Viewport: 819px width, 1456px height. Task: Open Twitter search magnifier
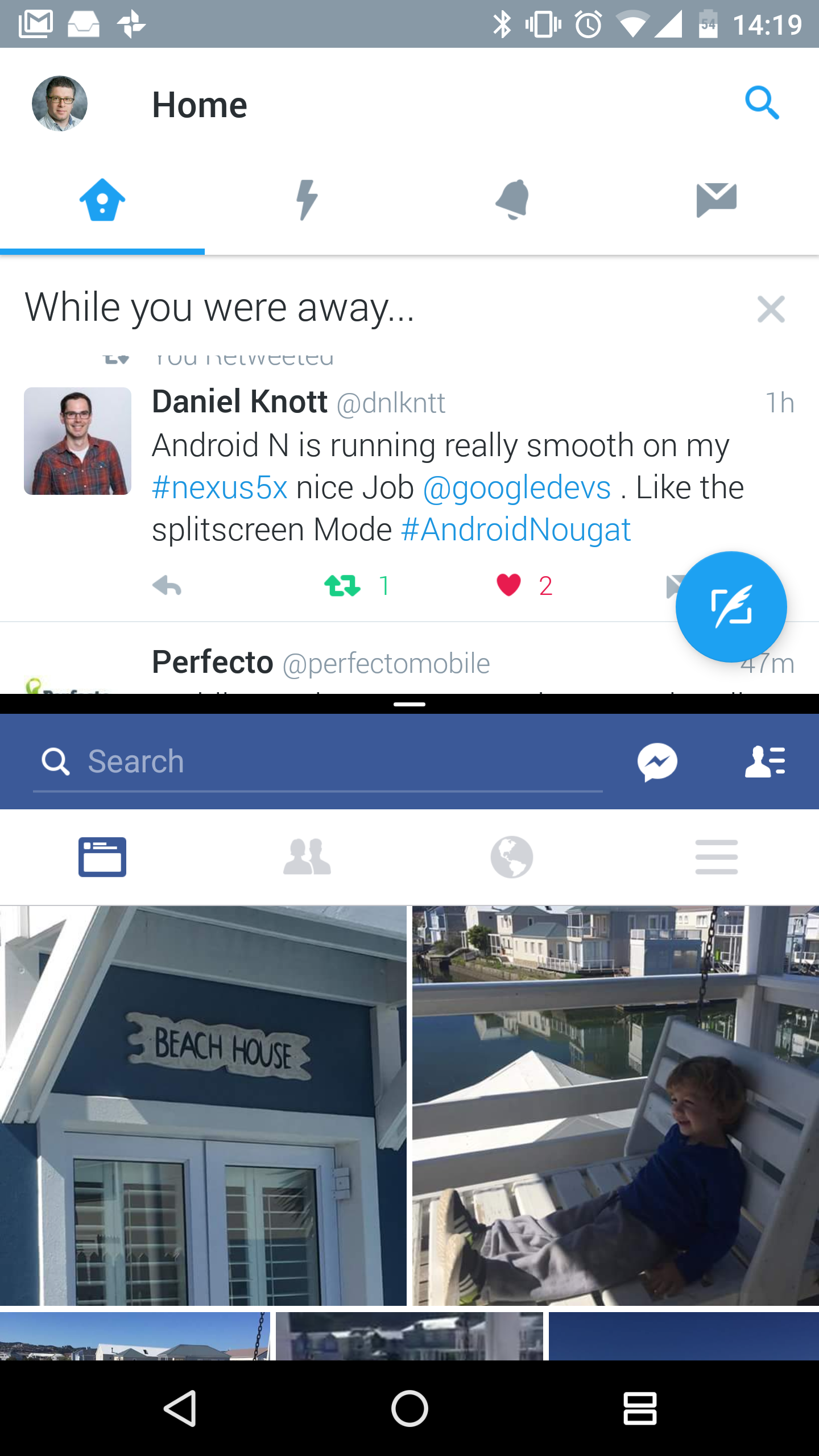point(762,104)
